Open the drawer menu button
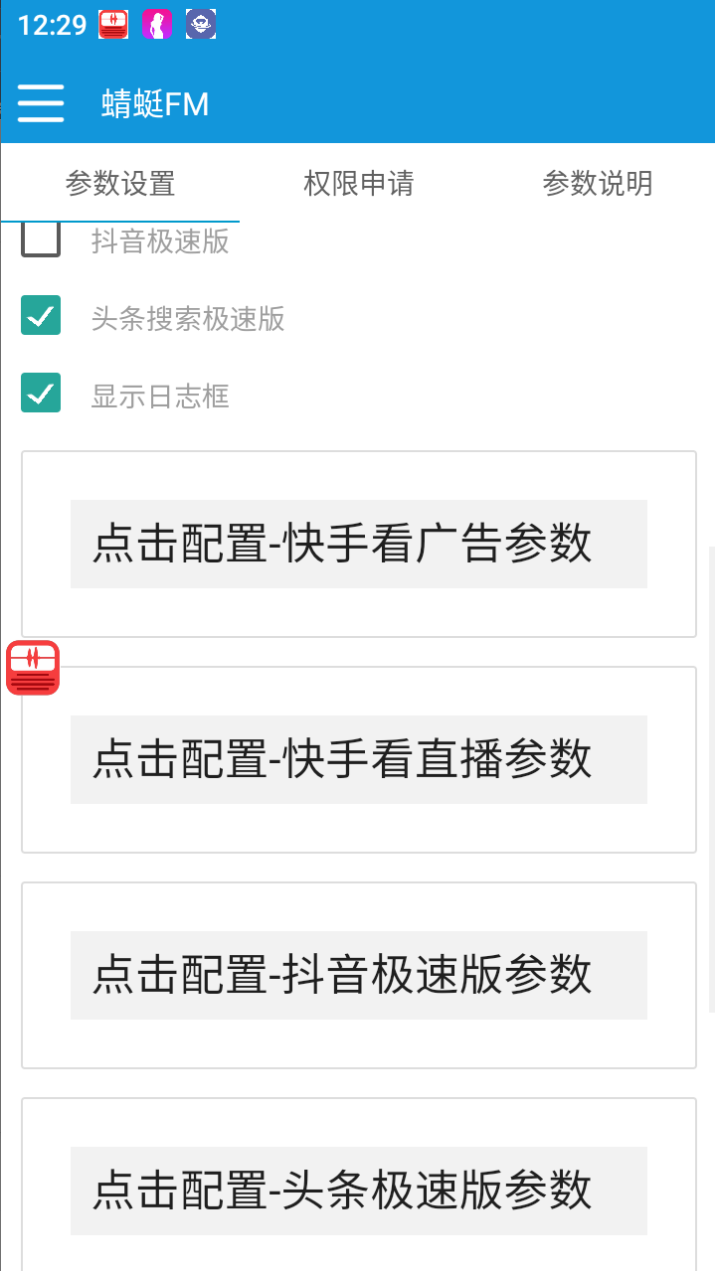This screenshot has width=715, height=1271. (41, 103)
